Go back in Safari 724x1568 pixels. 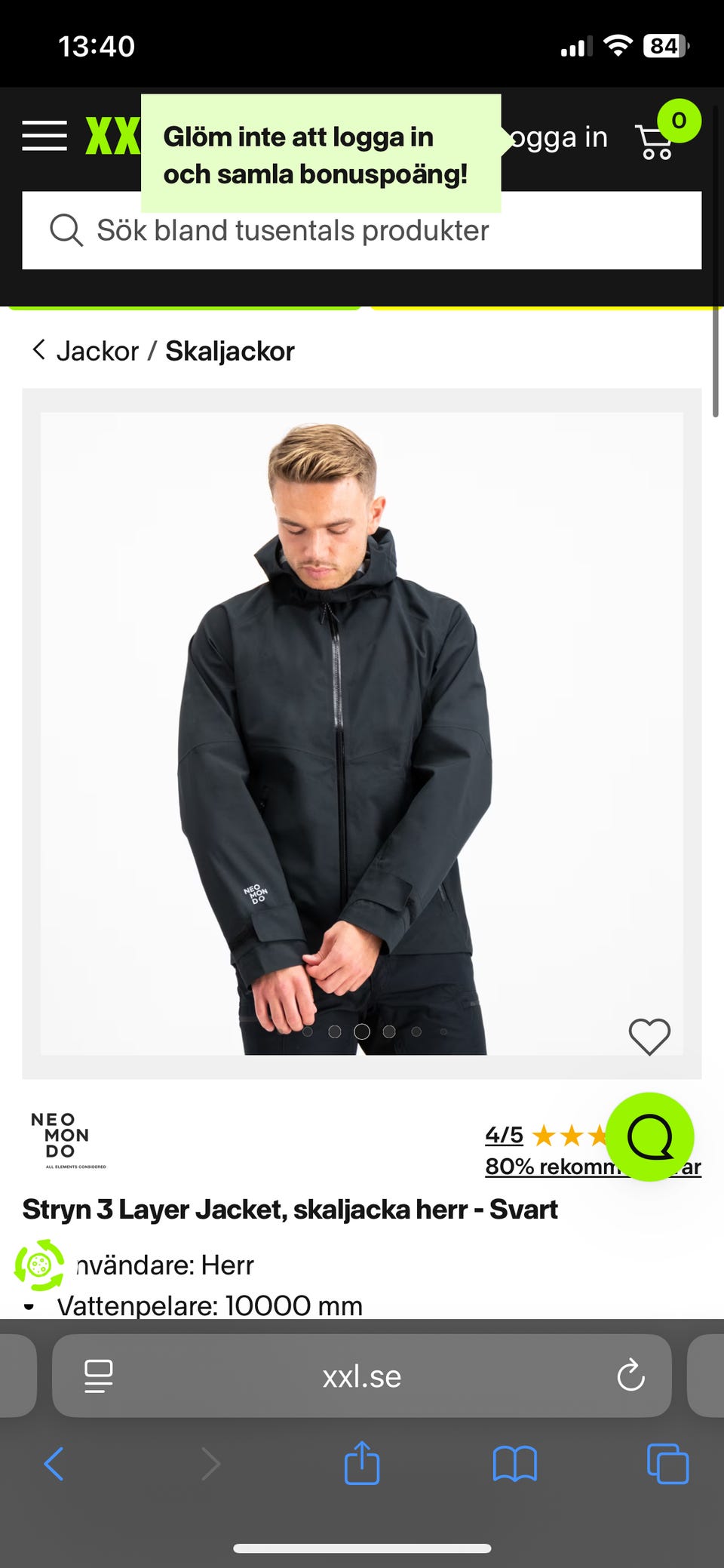pos(54,1464)
